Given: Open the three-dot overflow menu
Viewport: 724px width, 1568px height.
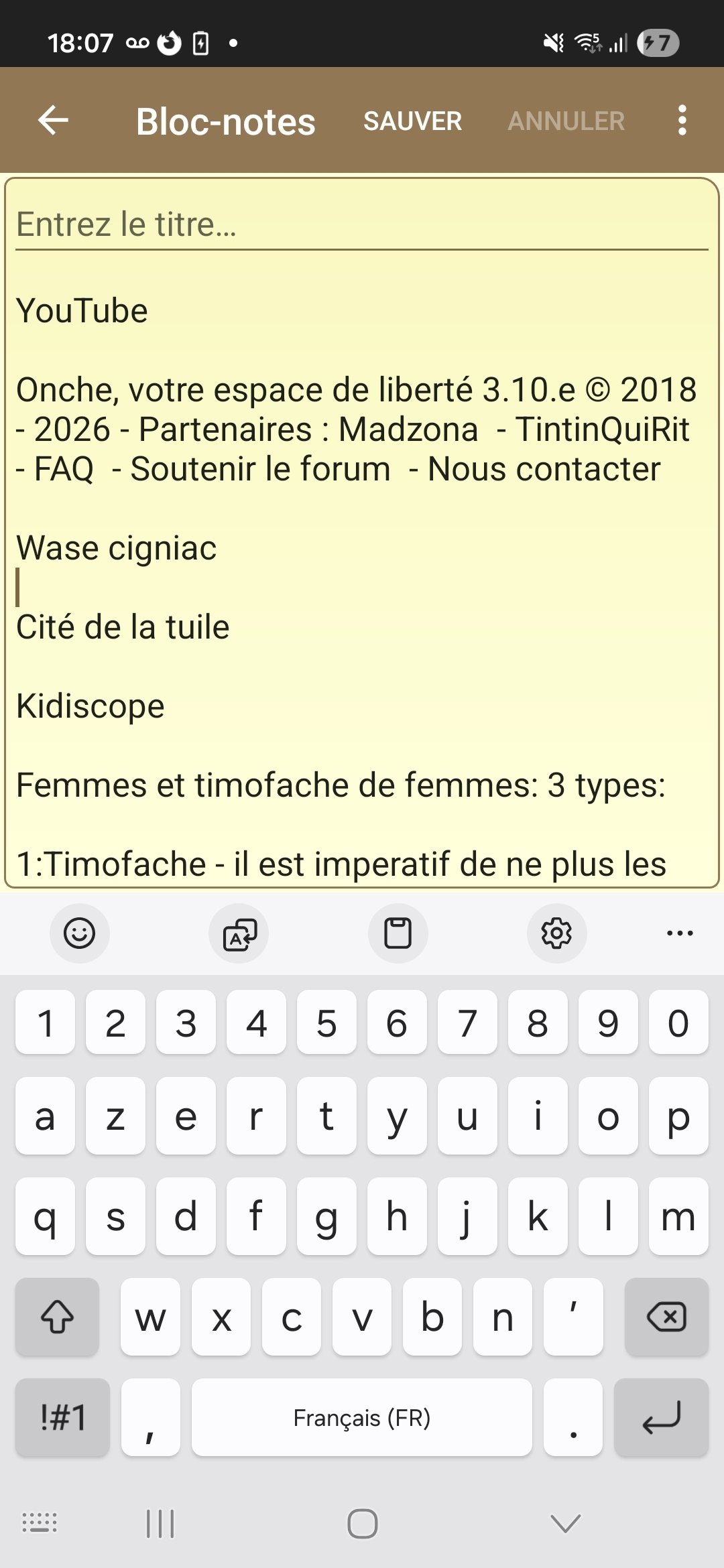Looking at the screenshot, I should [x=682, y=121].
